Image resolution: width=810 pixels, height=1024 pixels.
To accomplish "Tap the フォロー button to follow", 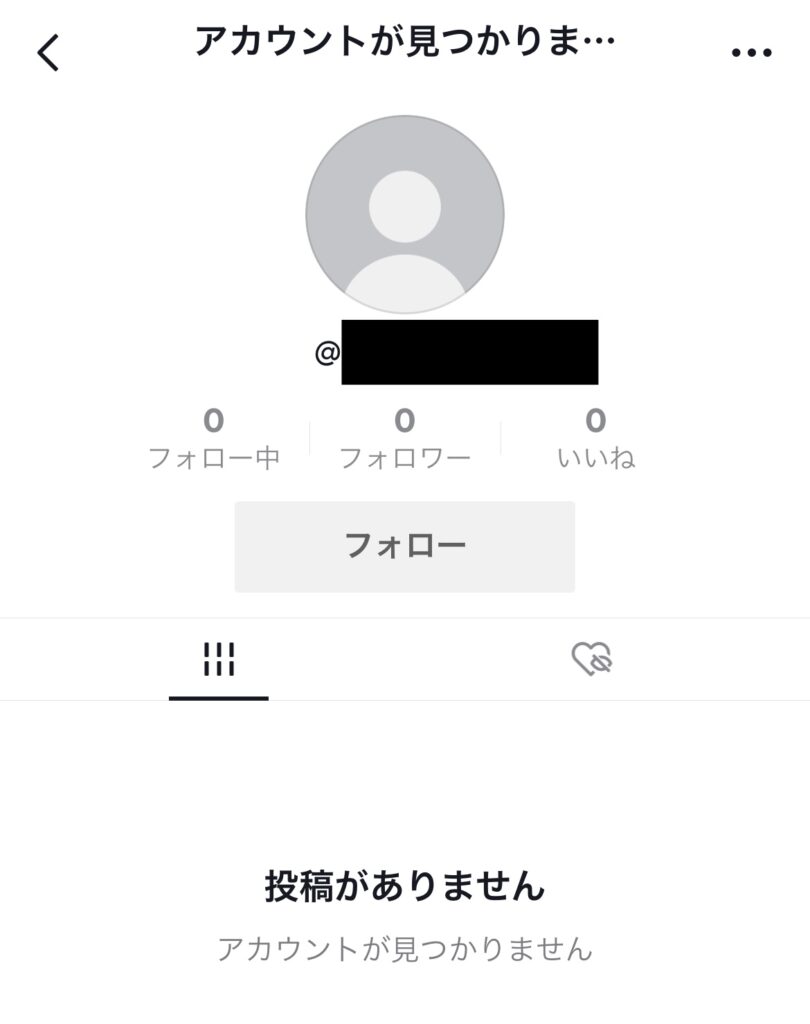I will [x=405, y=546].
